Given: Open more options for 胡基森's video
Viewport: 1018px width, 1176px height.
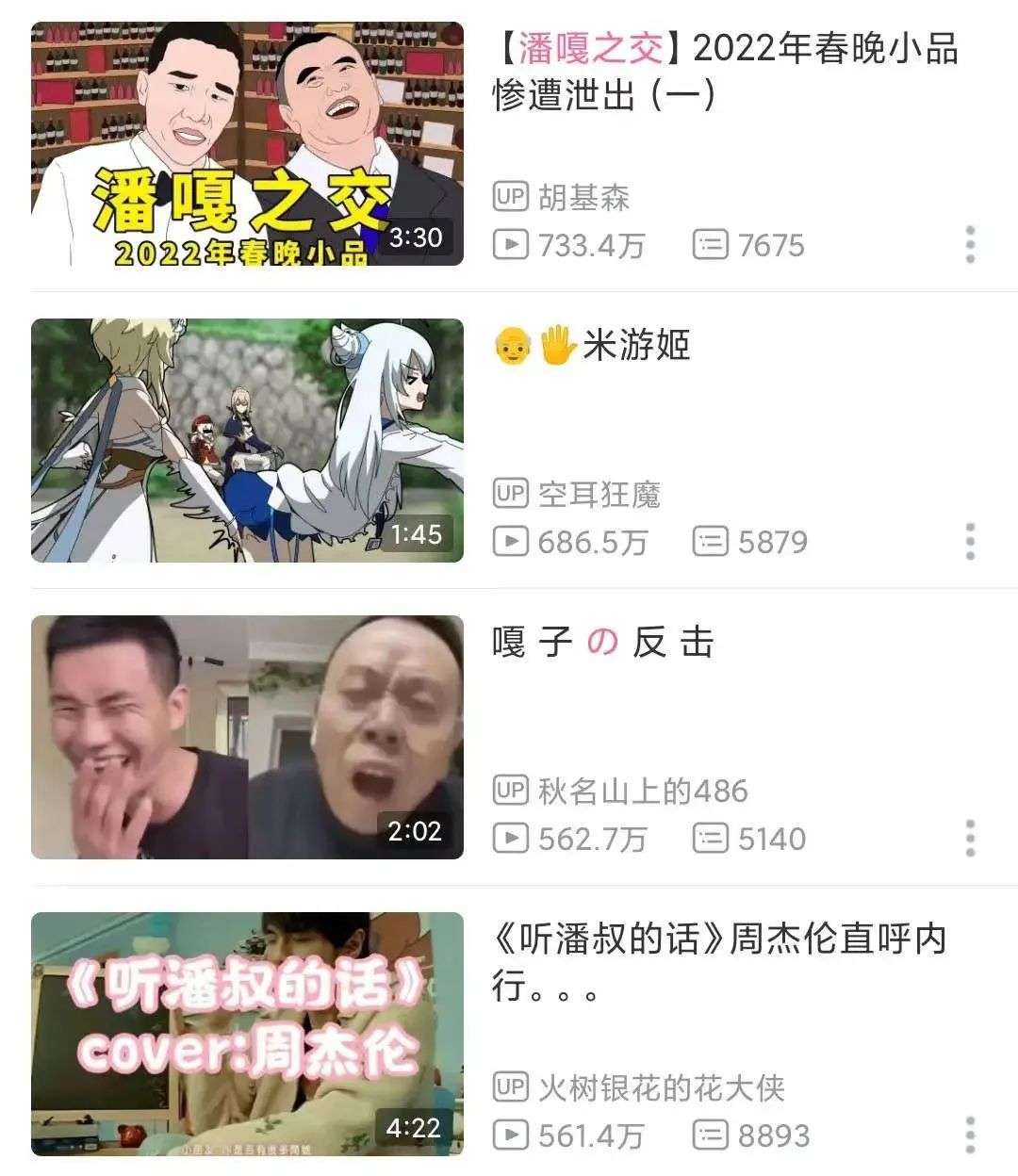Looking at the screenshot, I should (x=970, y=245).
